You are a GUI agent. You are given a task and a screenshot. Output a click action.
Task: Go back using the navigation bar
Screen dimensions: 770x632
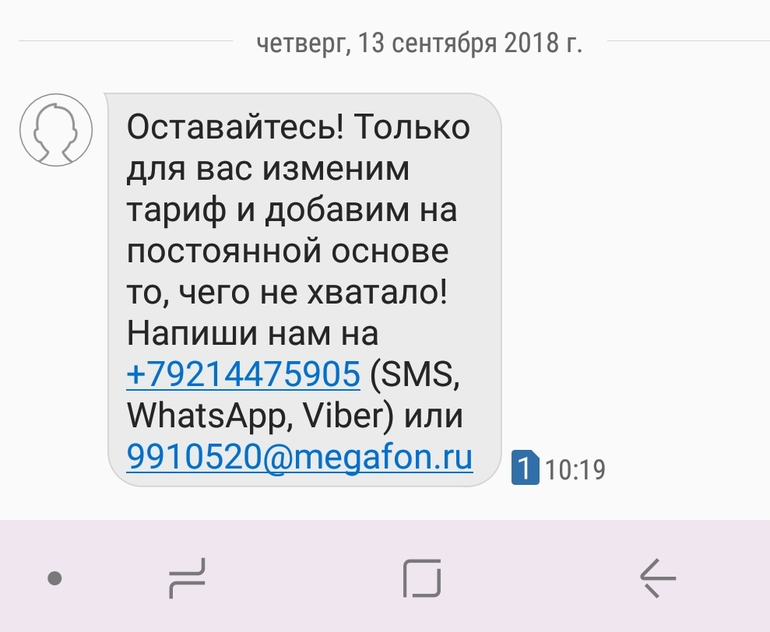pyautogui.click(x=657, y=577)
